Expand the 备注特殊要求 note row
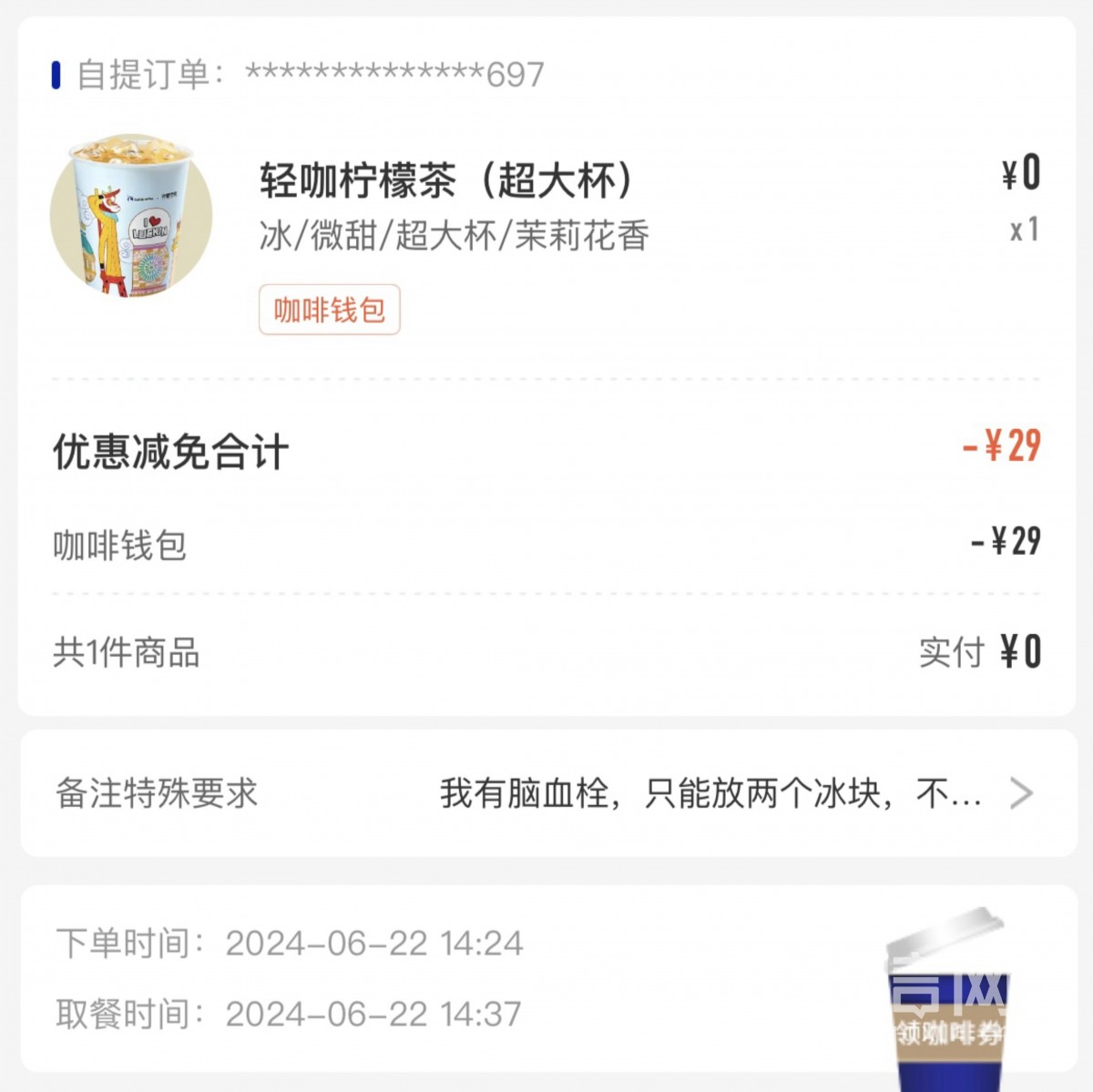This screenshot has width=1093, height=1092. click(1020, 793)
